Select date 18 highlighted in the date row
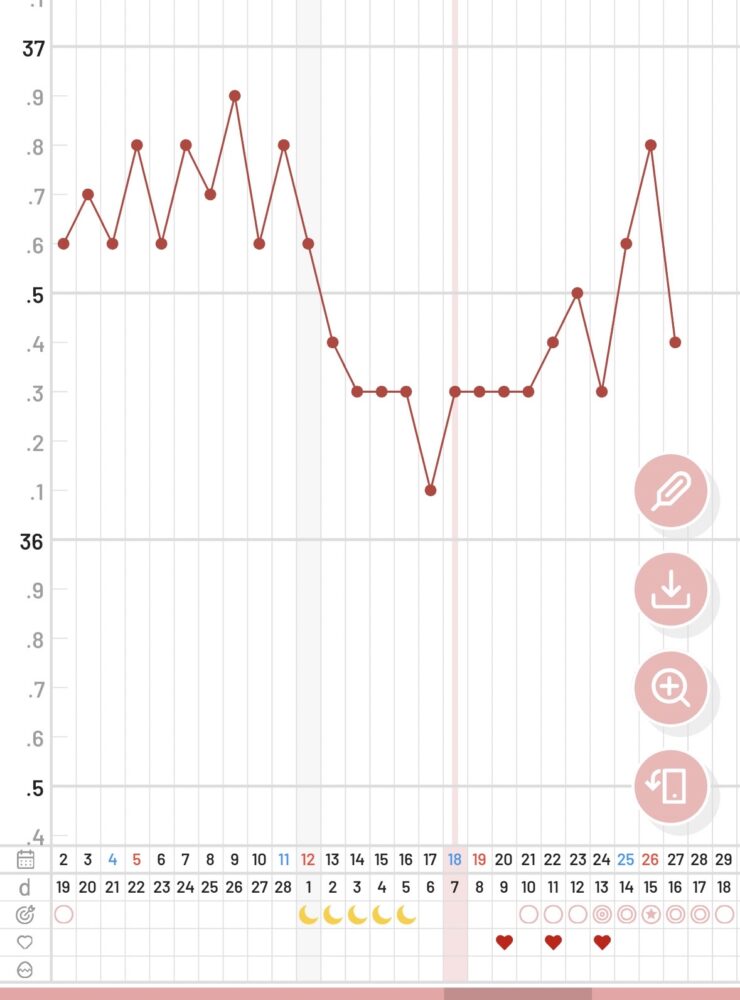This screenshot has width=740, height=1000. pyautogui.click(x=455, y=859)
